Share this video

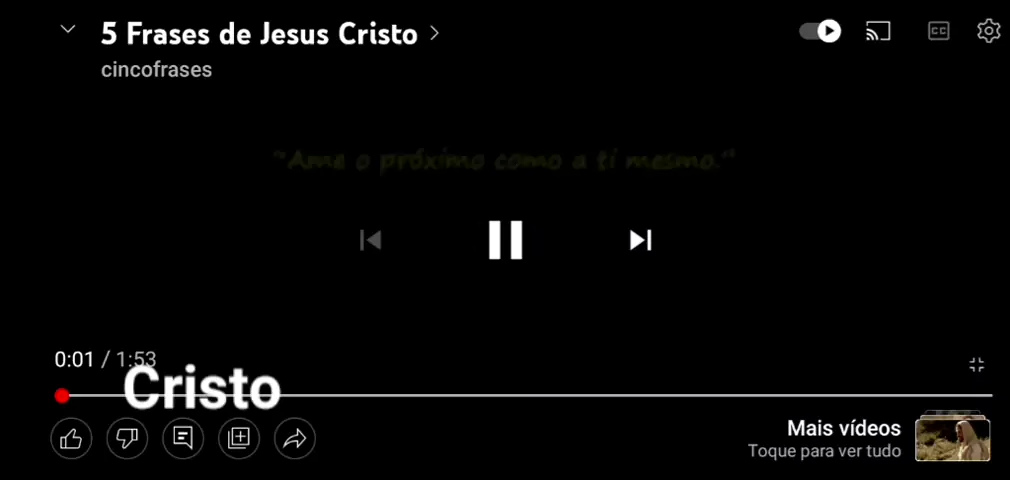[295, 438]
